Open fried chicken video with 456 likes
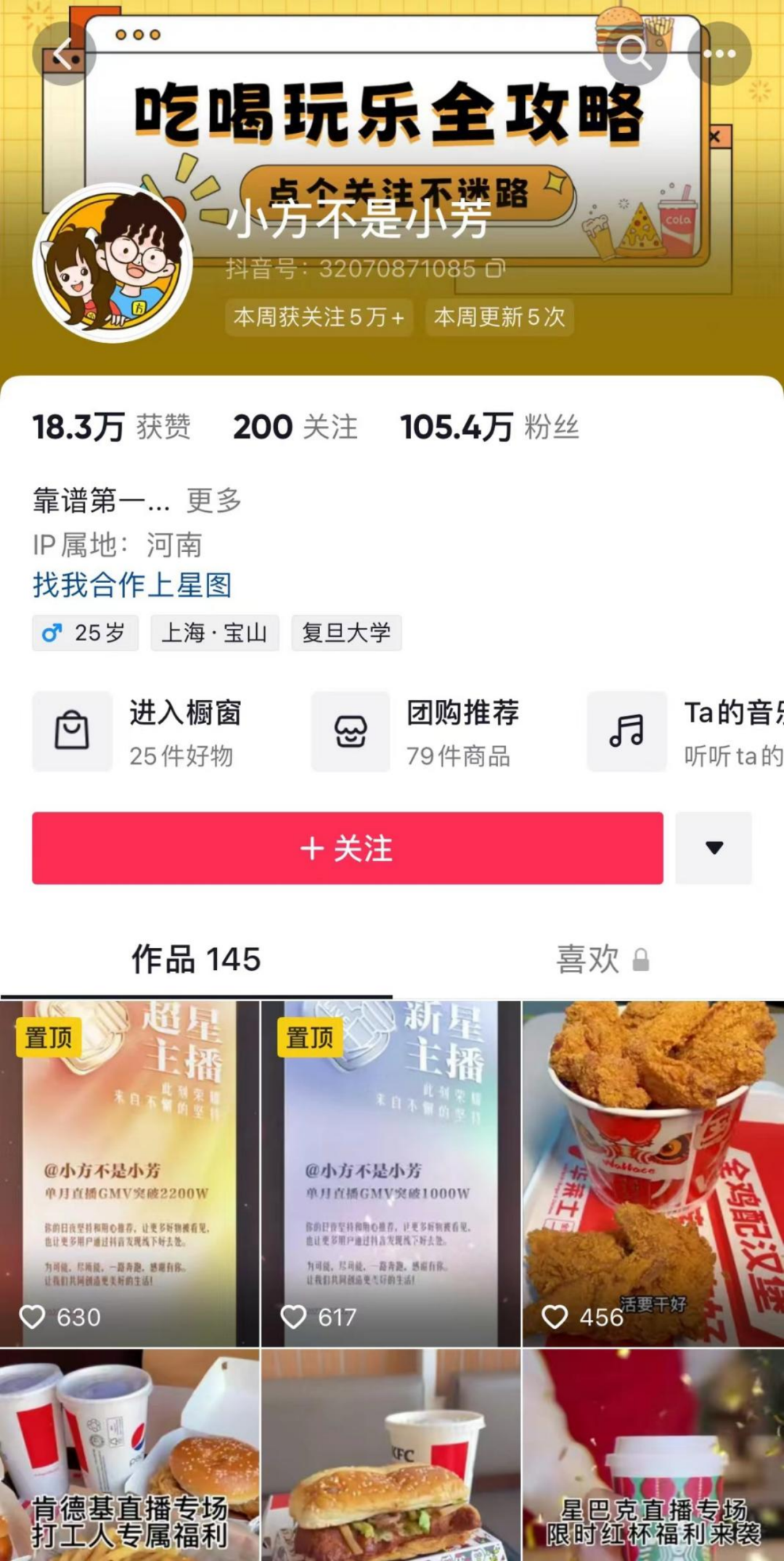Viewport: 784px width, 1561px height. pyautogui.click(x=652, y=1173)
